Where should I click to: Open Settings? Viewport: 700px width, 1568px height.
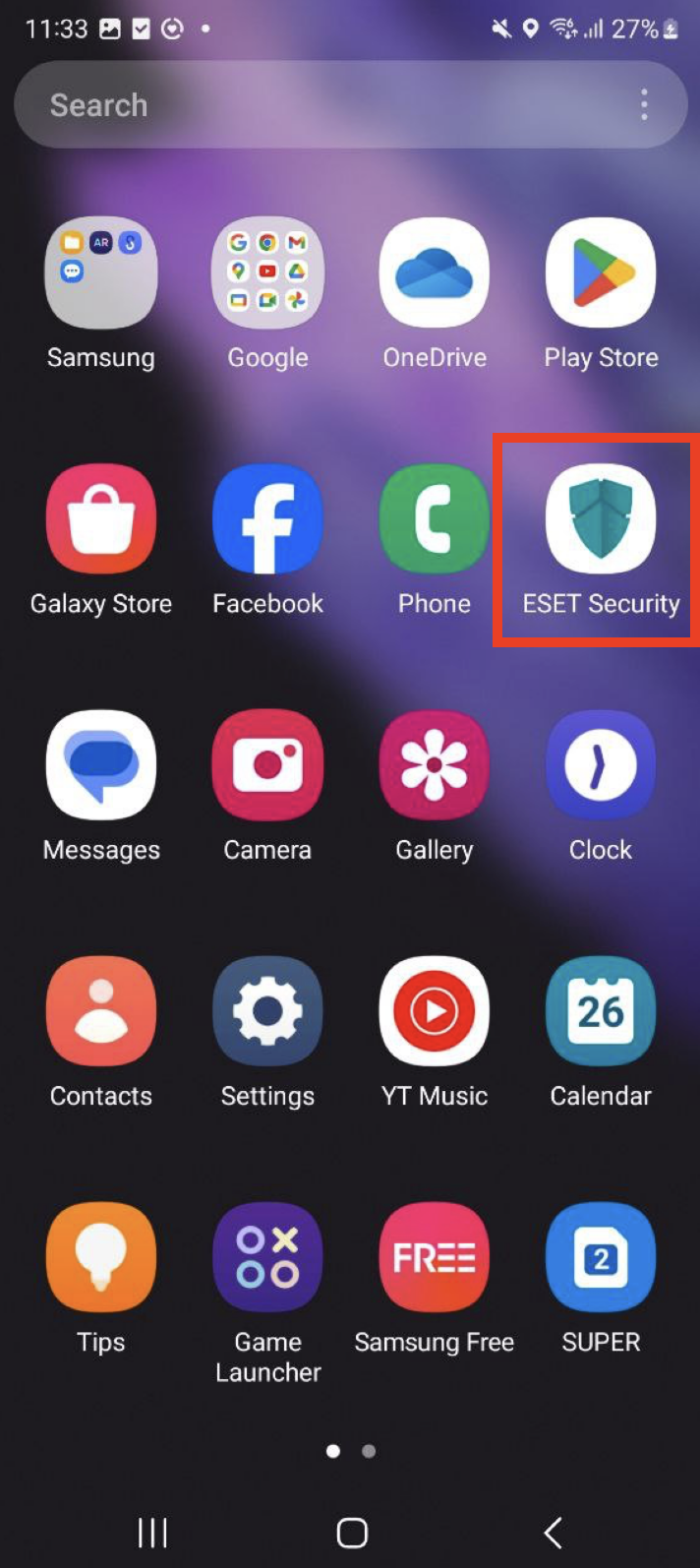click(267, 1011)
